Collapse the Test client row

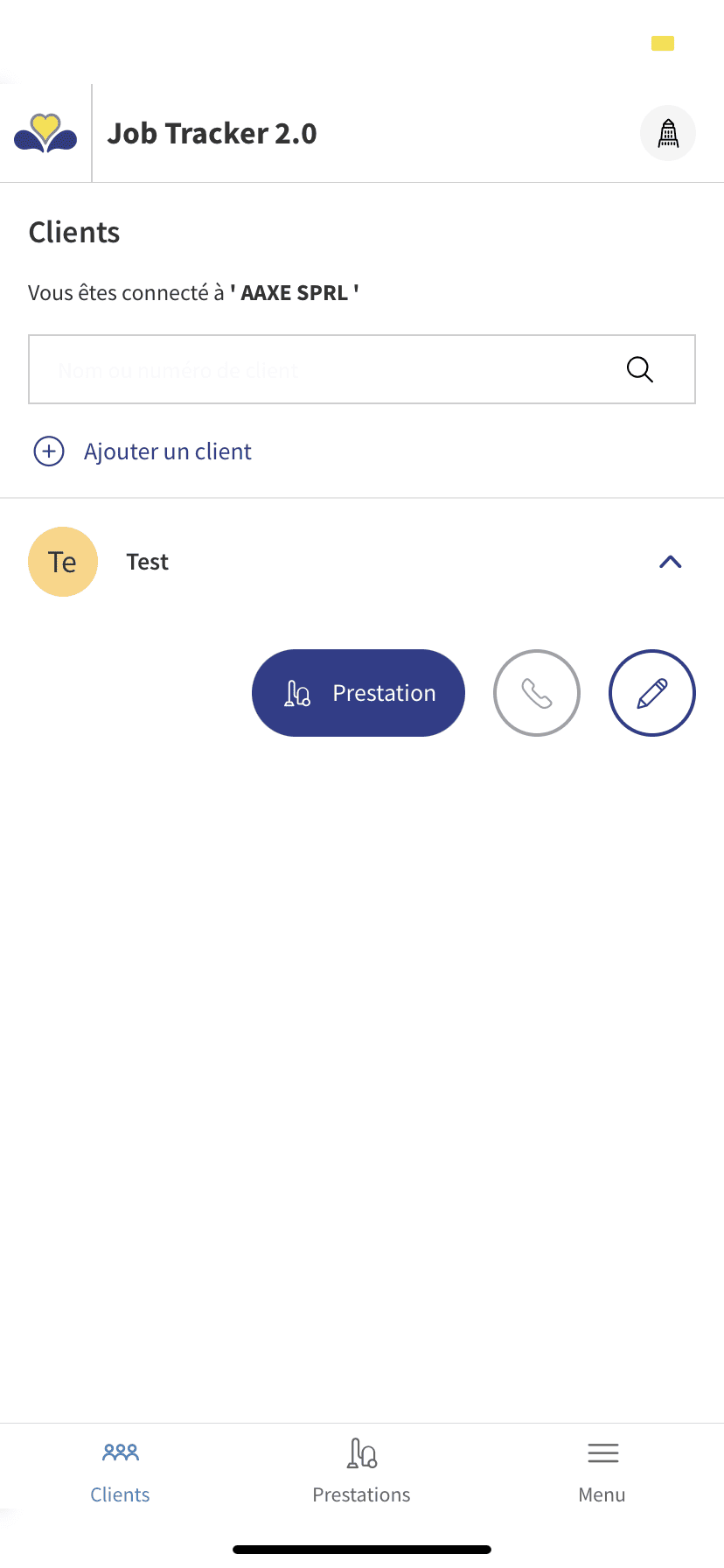point(670,562)
